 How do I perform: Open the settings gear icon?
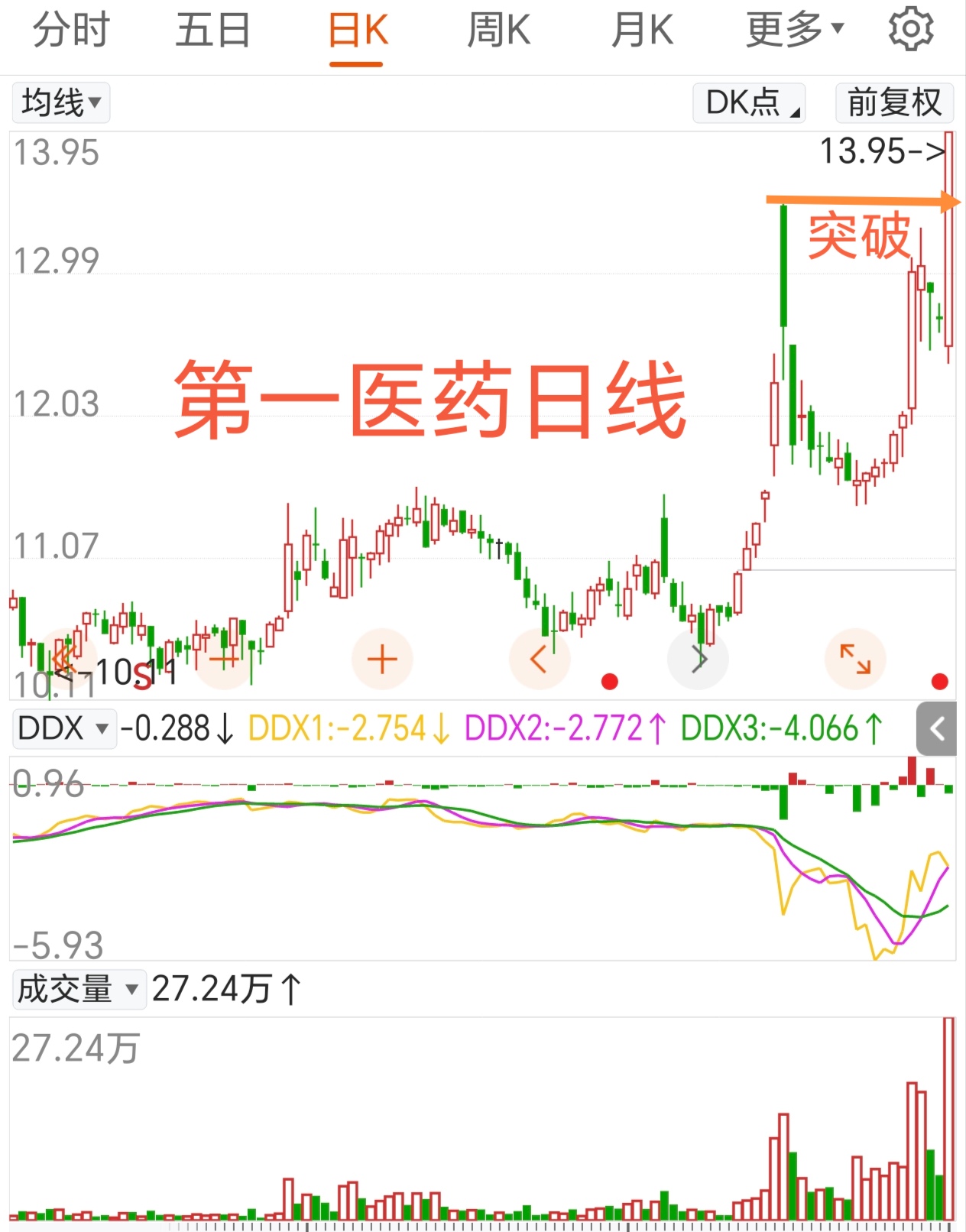tap(911, 31)
